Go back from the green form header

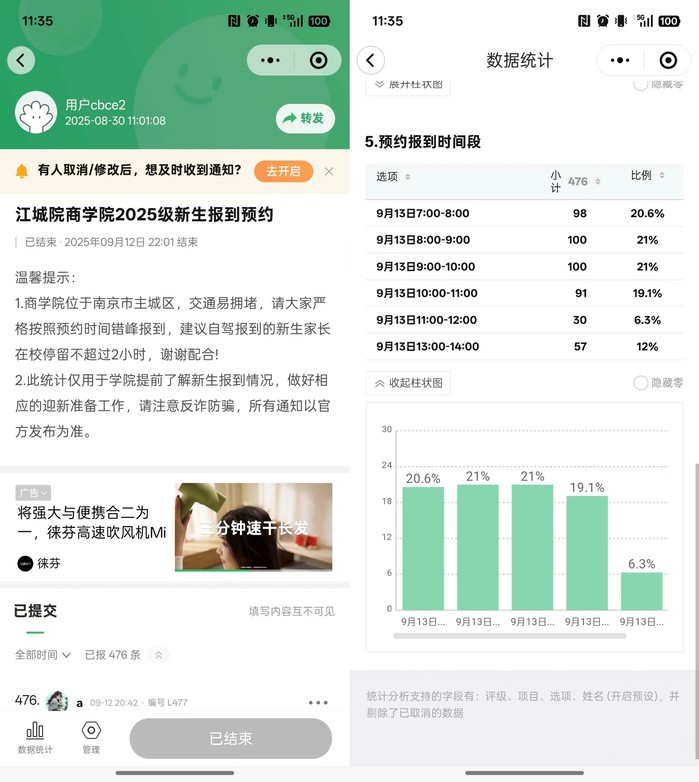pyautogui.click(x=21, y=60)
